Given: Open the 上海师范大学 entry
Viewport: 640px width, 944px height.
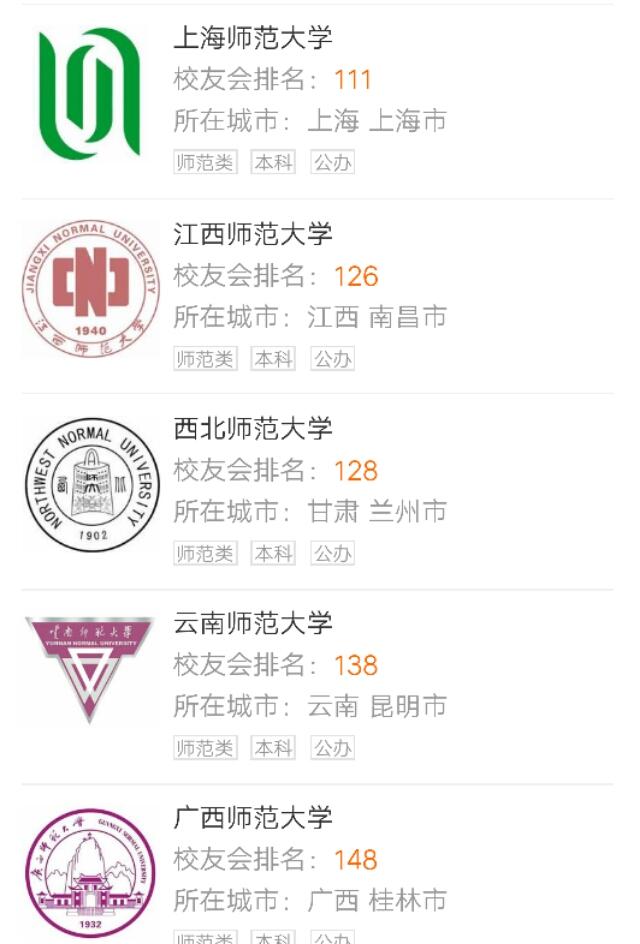Looking at the screenshot, I should click(253, 39).
